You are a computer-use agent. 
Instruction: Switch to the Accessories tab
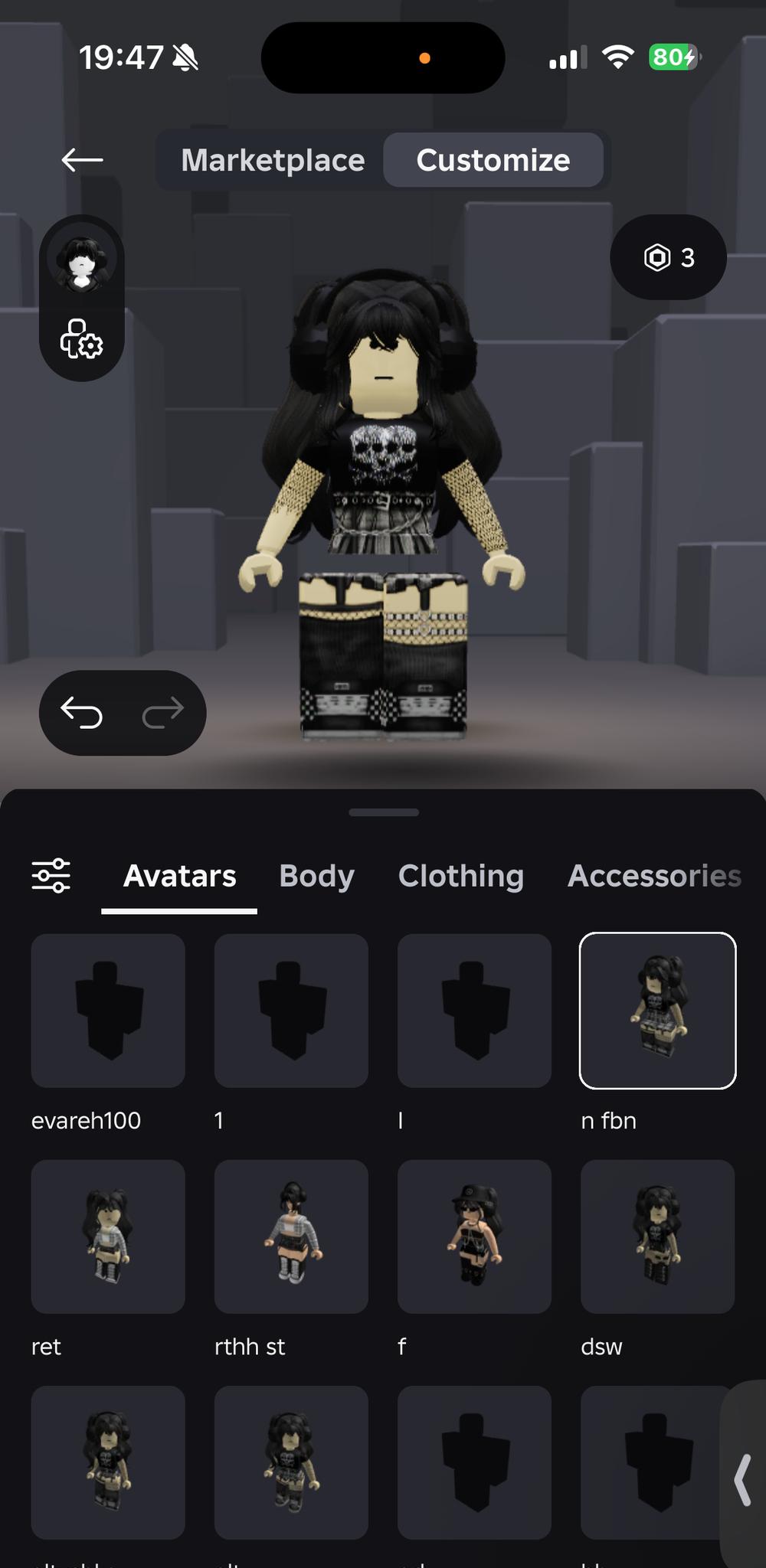(x=653, y=876)
